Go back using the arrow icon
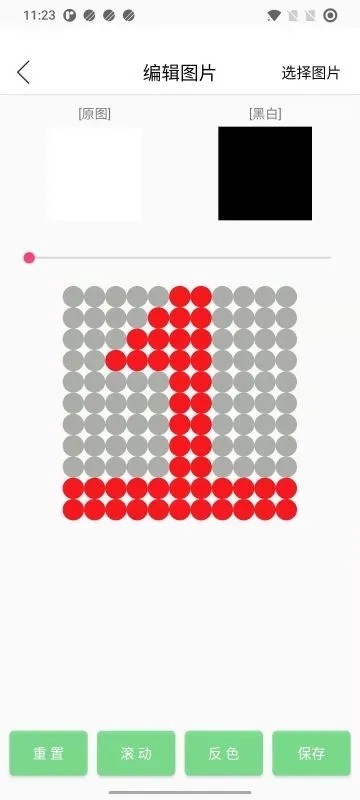 (23, 72)
